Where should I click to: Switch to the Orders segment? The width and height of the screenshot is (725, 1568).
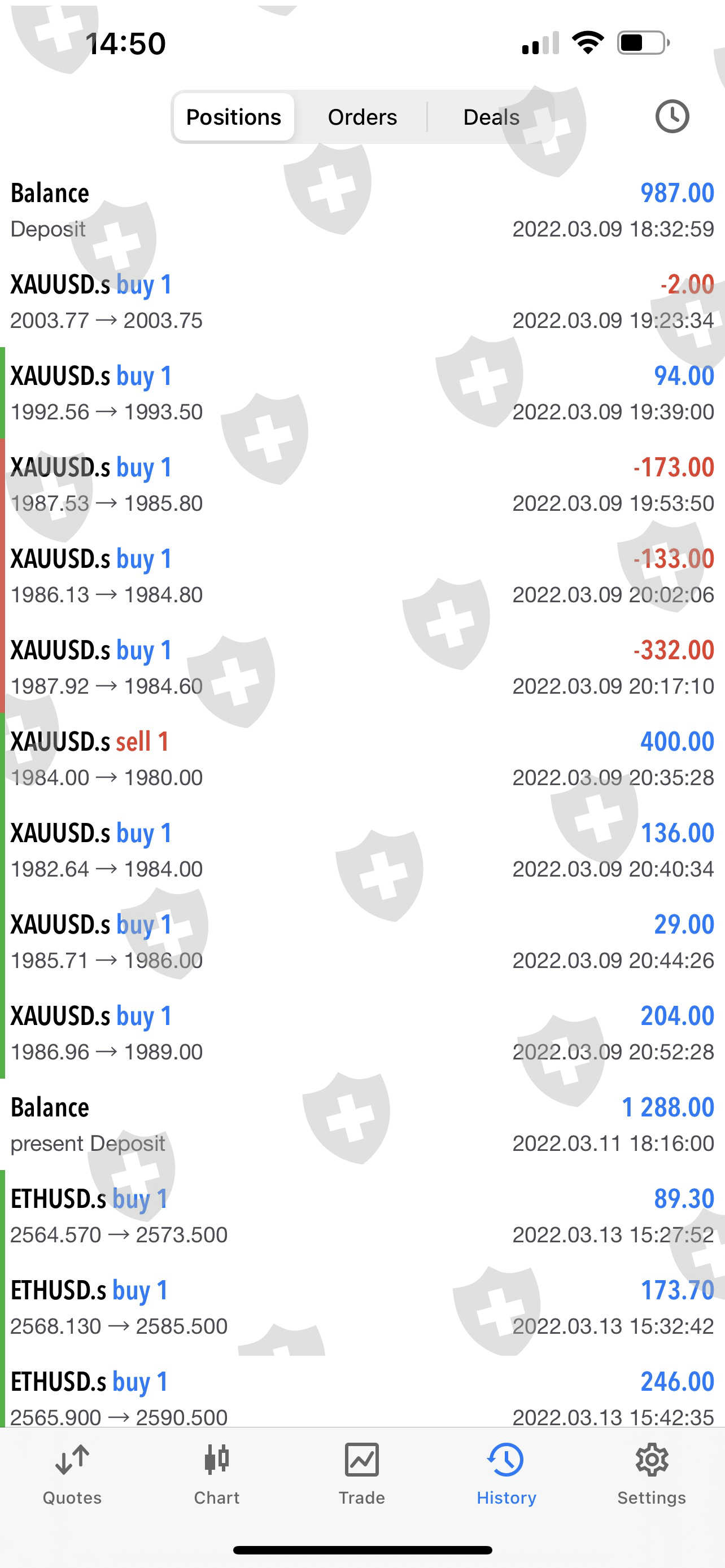[362, 117]
